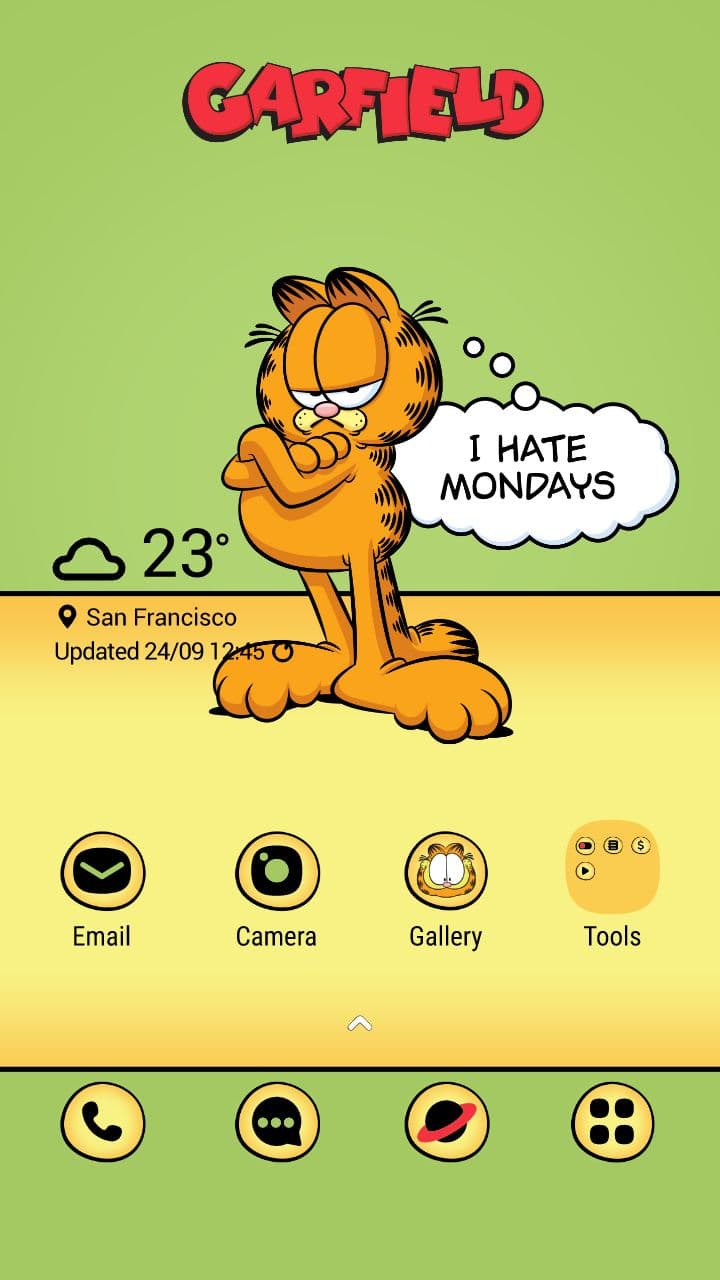Open the Garfield-themed Gallery app
Screen dimensions: 720x1280
(x=446, y=870)
